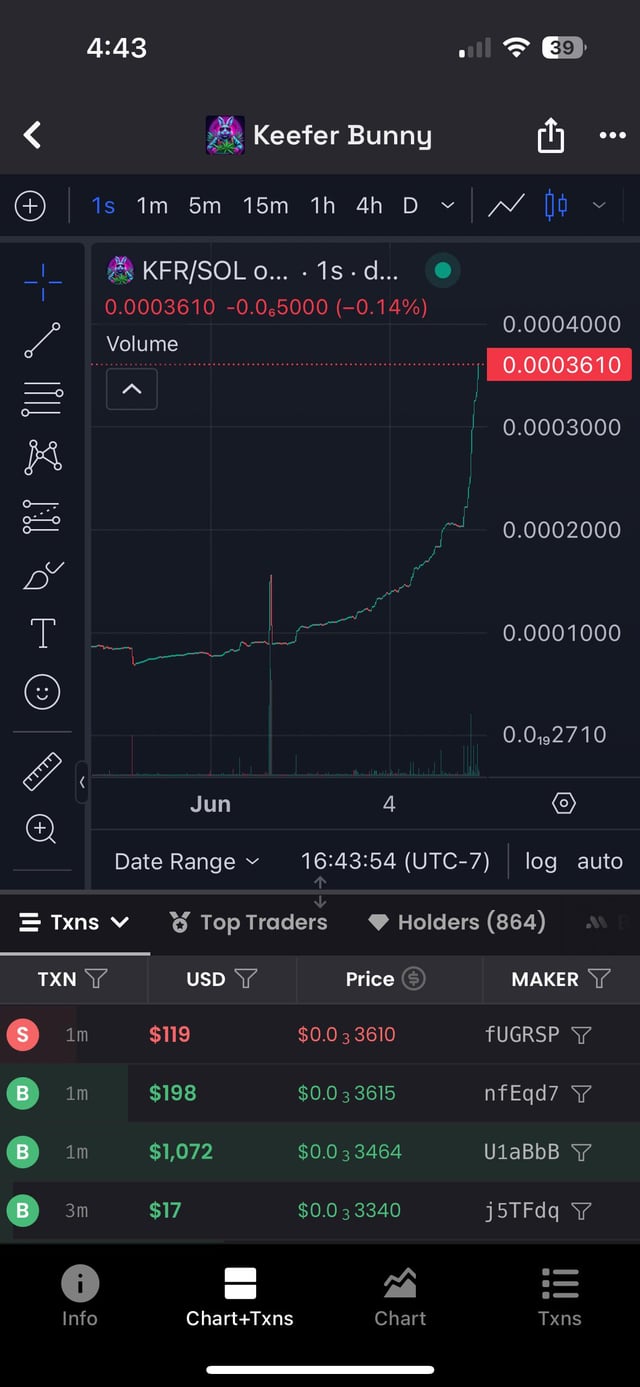
Task: Open chart settings hexagon icon
Action: coord(564,803)
